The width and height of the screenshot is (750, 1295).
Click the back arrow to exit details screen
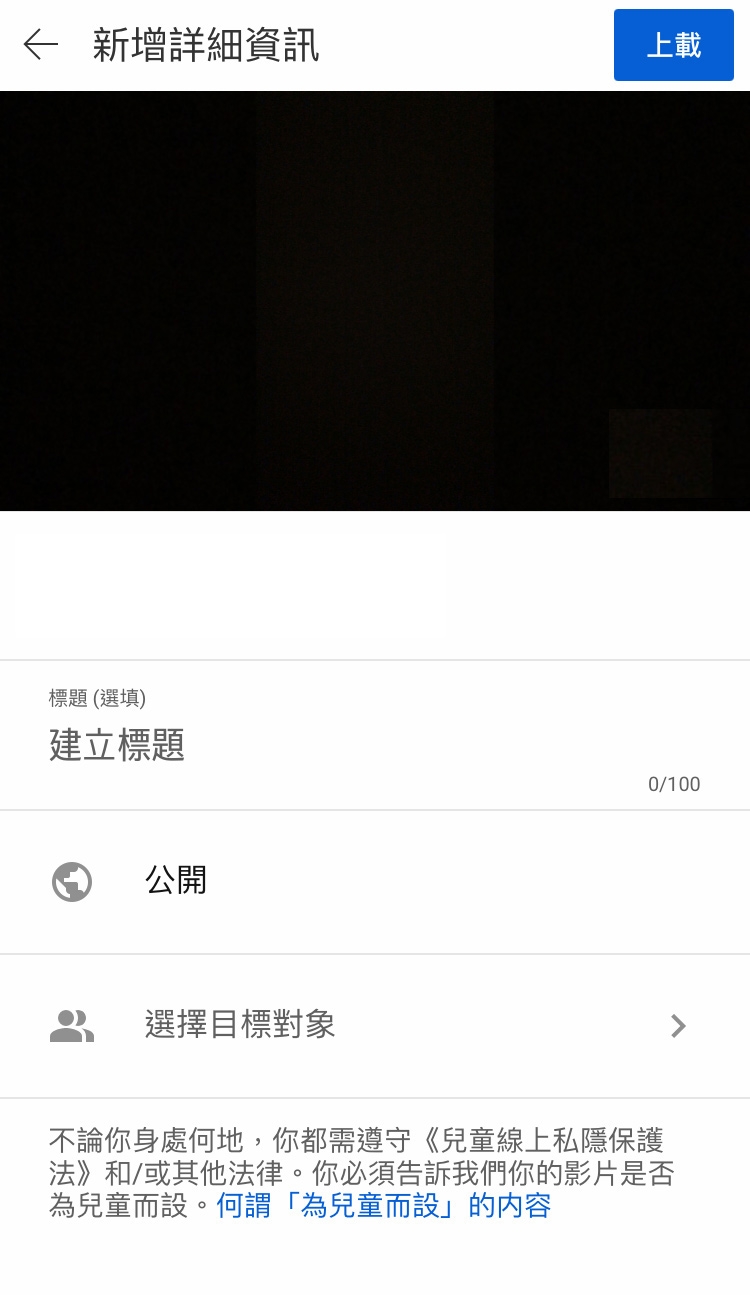pos(39,44)
